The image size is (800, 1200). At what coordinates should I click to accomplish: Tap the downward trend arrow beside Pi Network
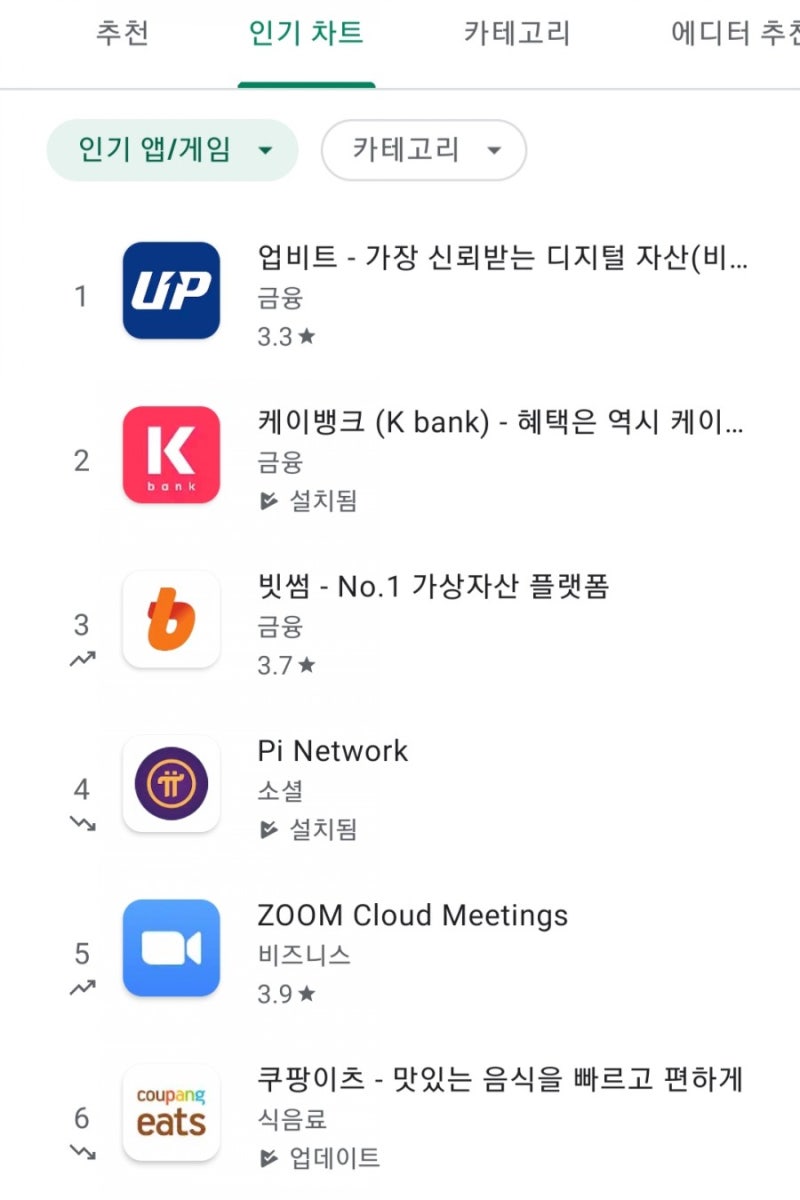pos(81,824)
